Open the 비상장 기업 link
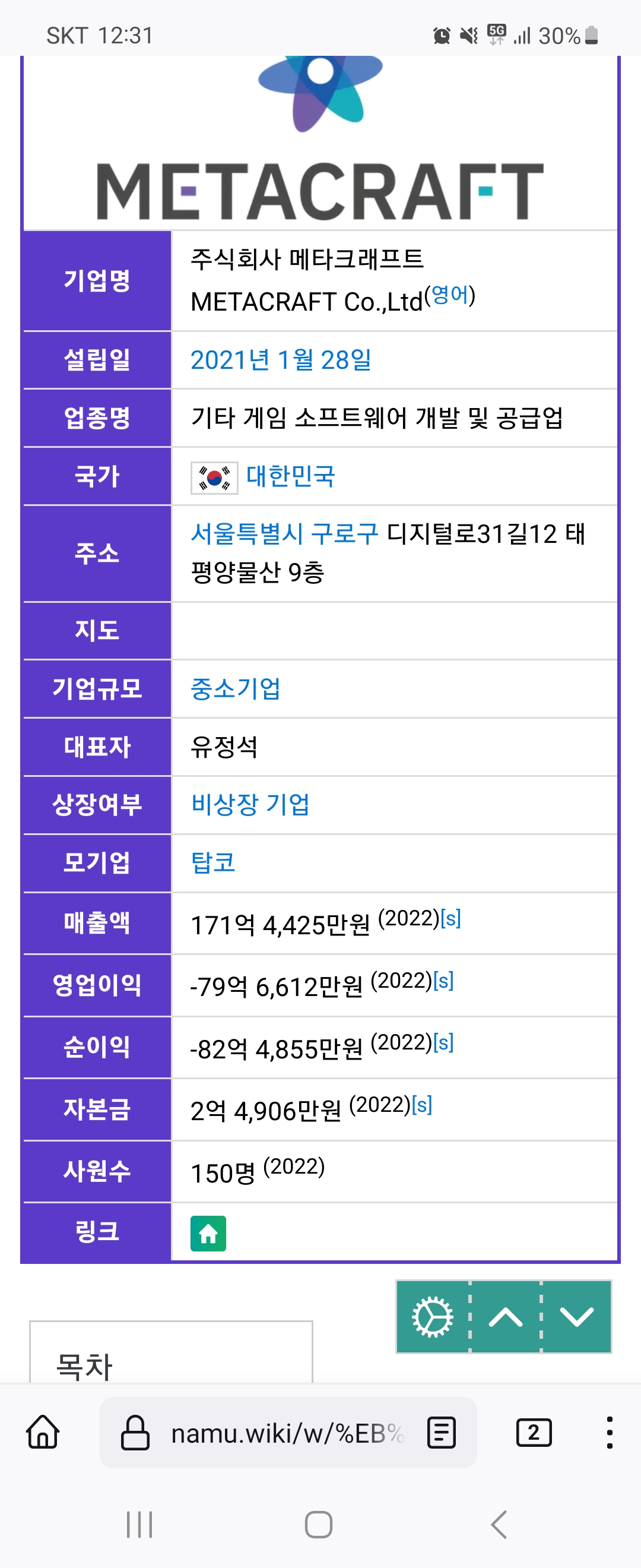 click(250, 805)
